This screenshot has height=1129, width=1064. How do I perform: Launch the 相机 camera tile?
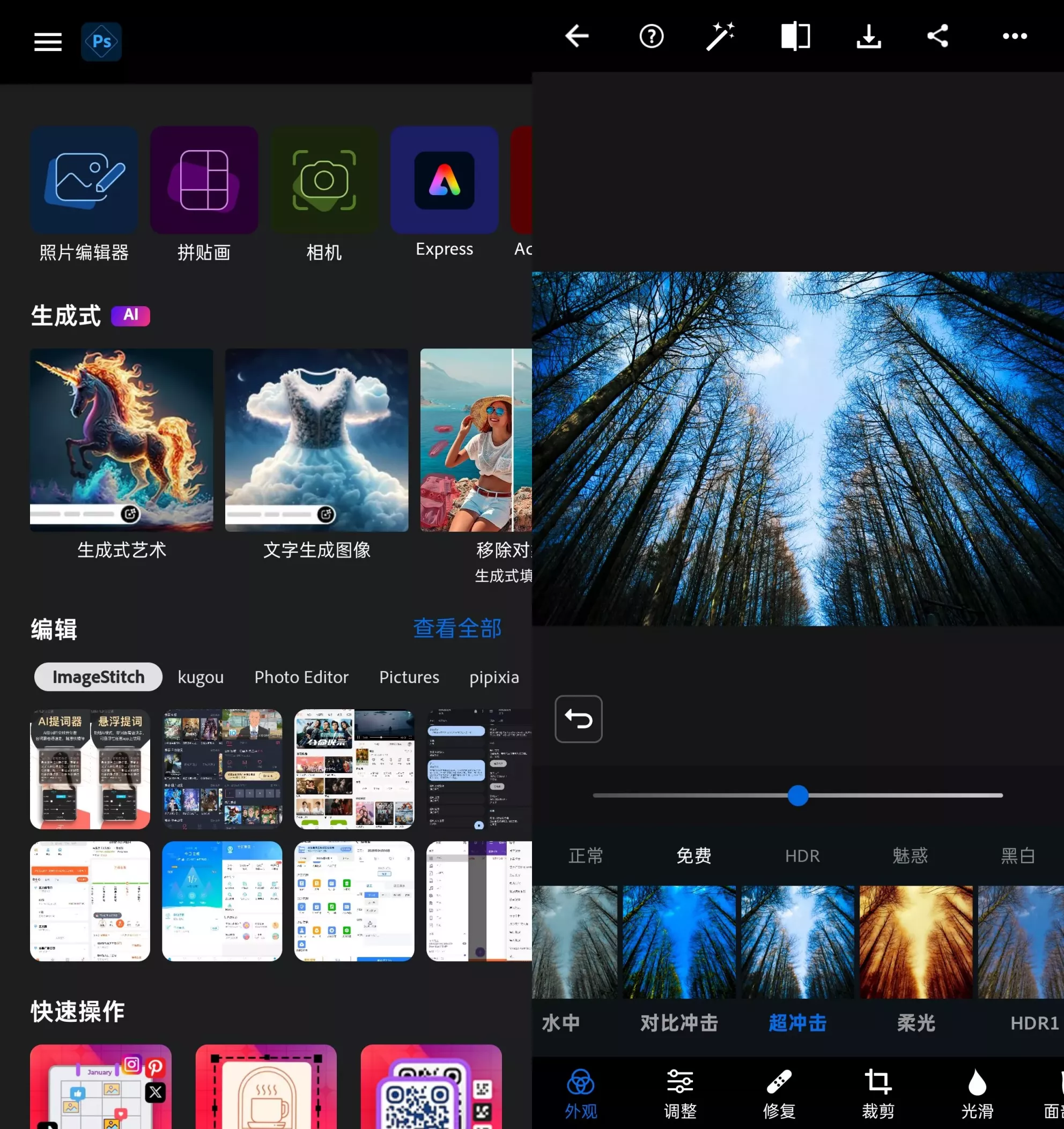(324, 181)
